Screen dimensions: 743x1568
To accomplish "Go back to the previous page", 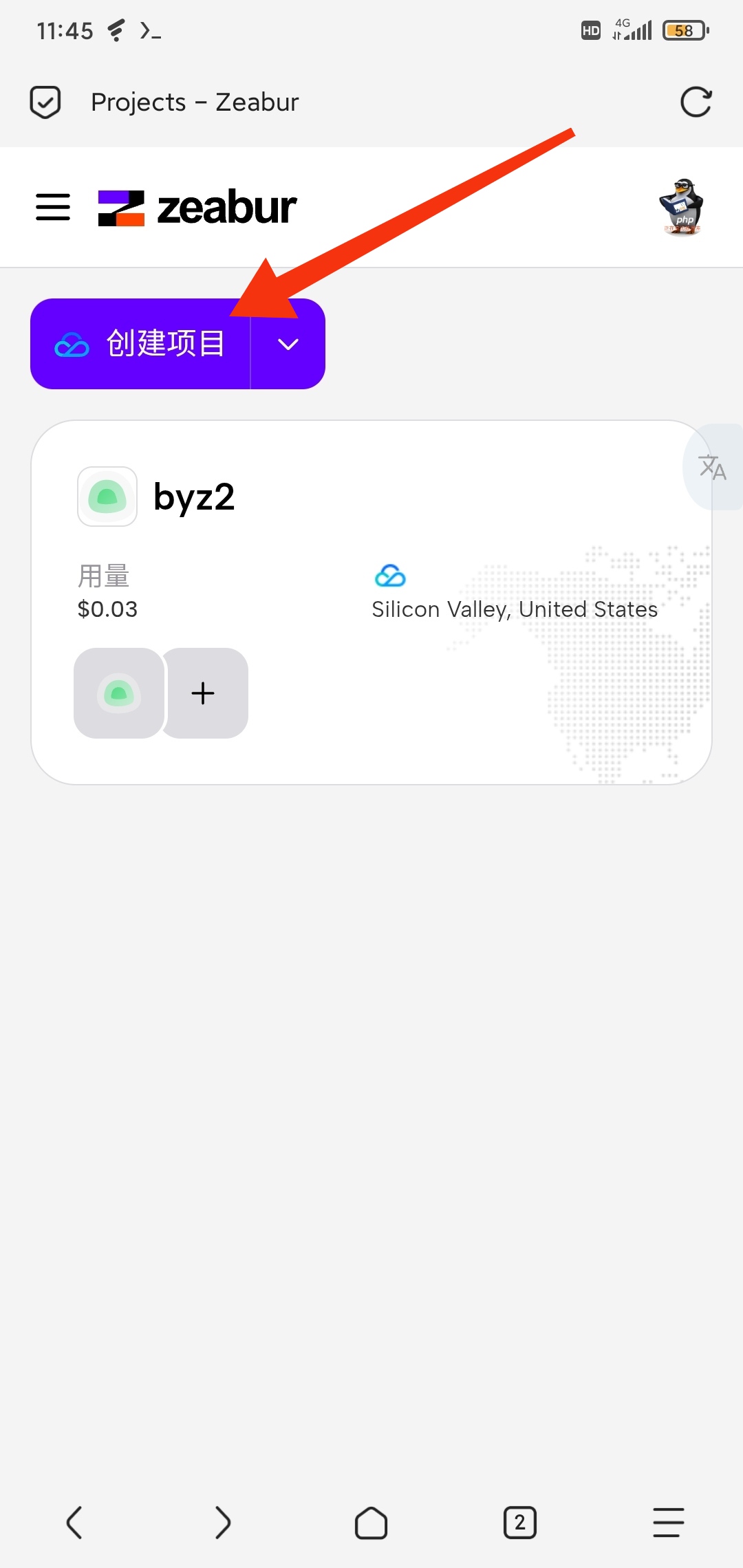I will pyautogui.click(x=74, y=1523).
